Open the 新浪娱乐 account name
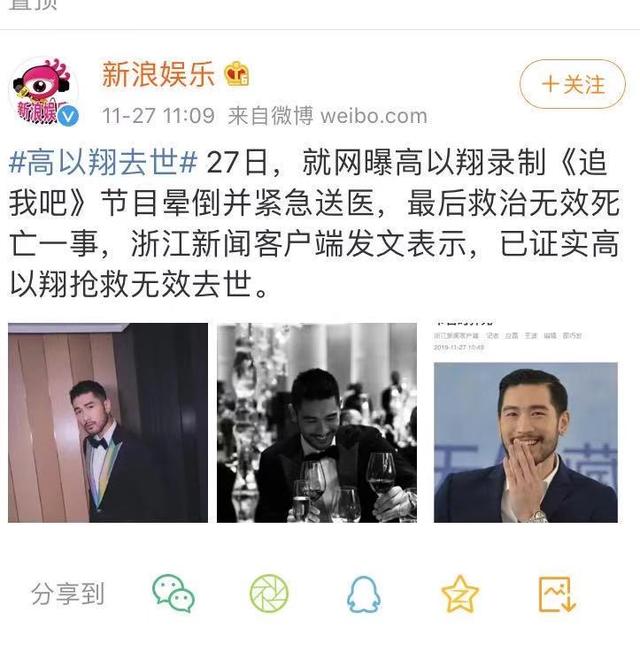Image resolution: width=640 pixels, height=659 pixels. (x=159, y=74)
